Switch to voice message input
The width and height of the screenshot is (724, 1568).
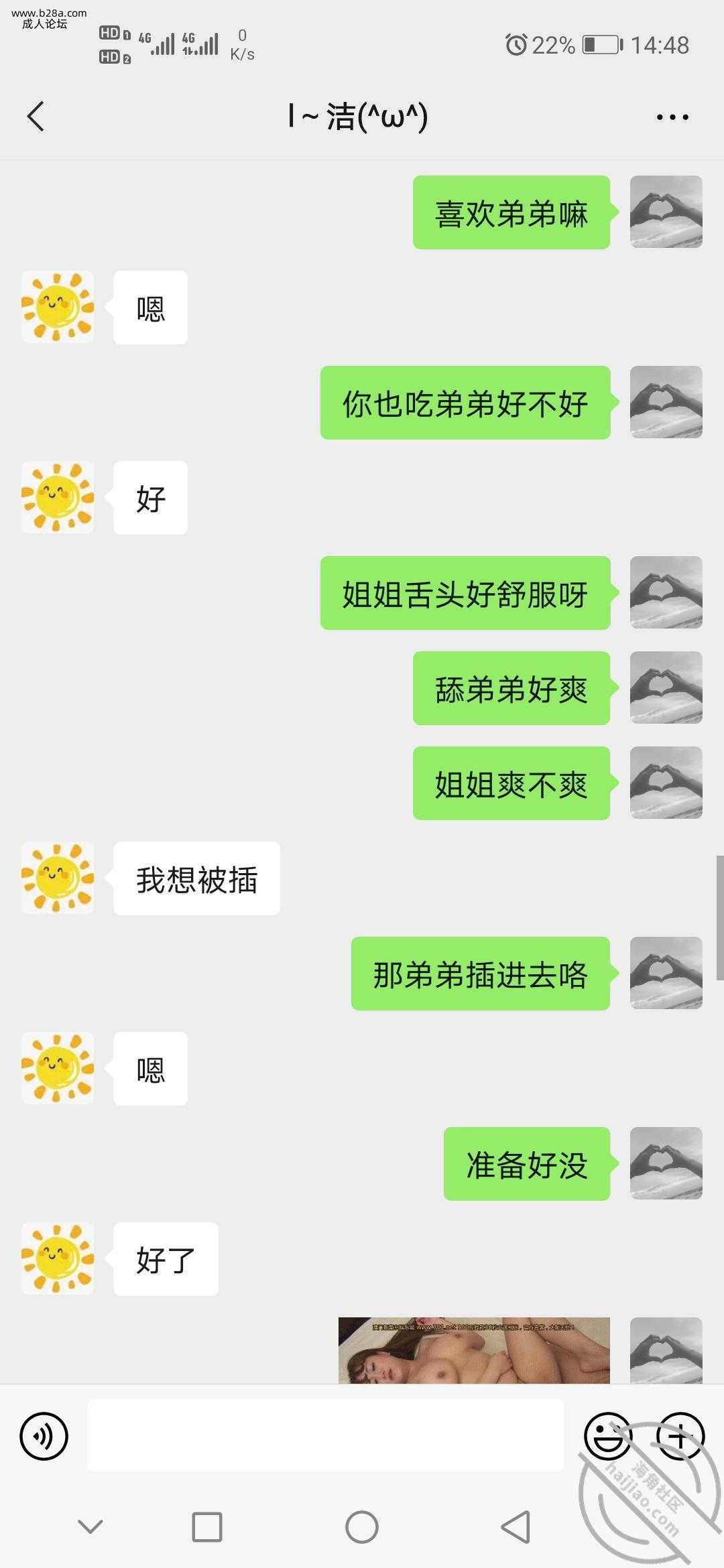[44, 1435]
